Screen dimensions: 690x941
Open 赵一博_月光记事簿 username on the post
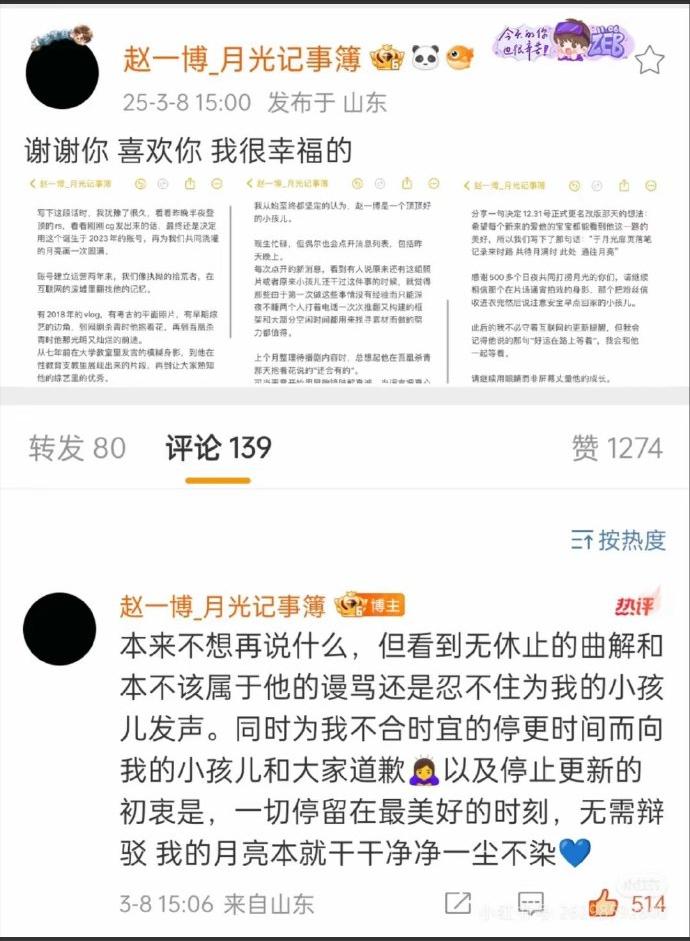[x=242, y=59]
